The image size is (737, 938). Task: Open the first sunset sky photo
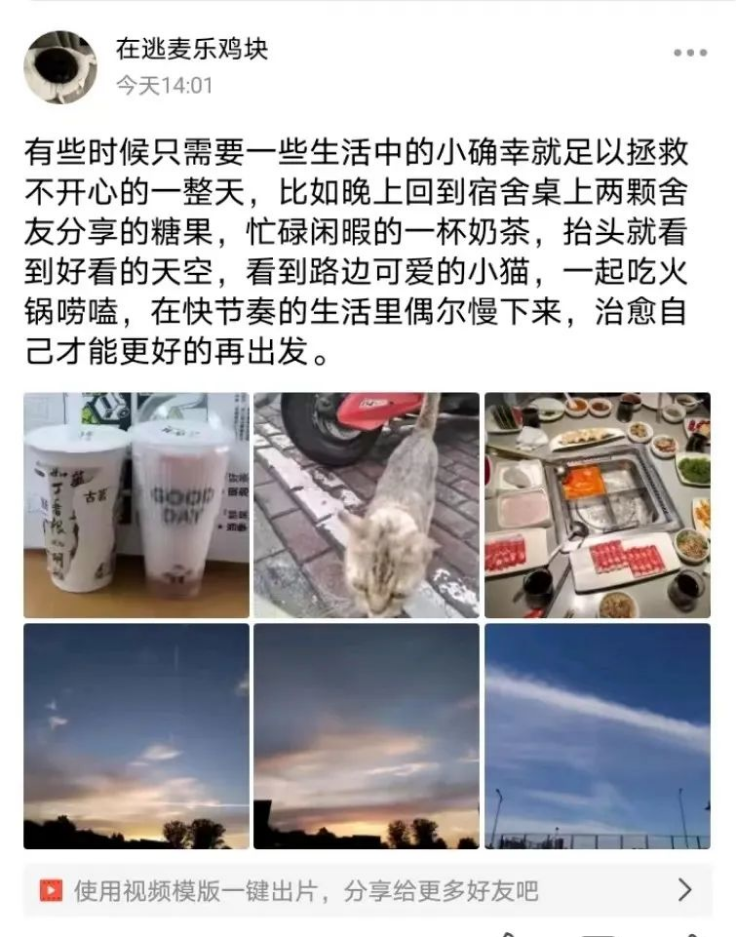137,736
